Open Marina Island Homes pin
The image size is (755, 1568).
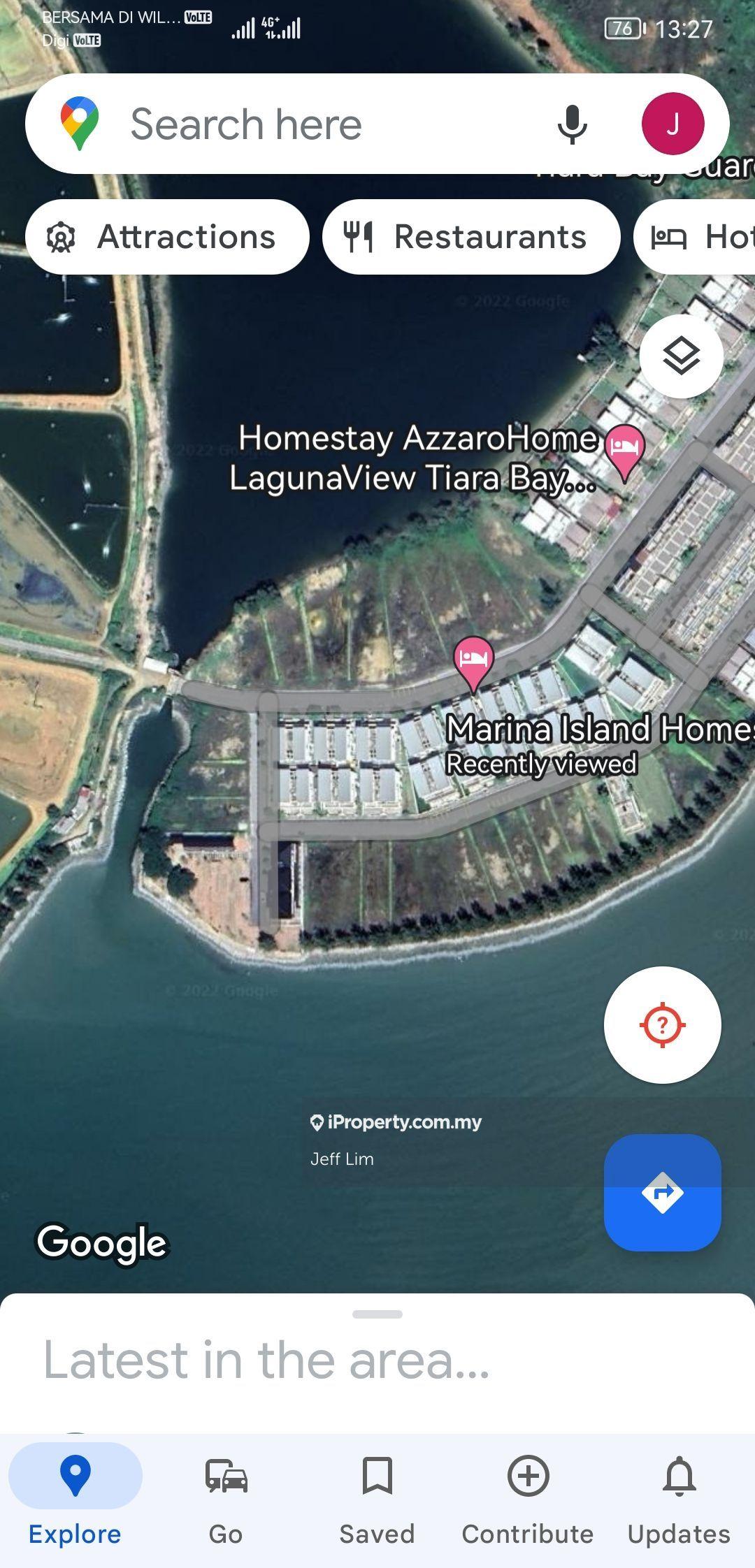473,660
